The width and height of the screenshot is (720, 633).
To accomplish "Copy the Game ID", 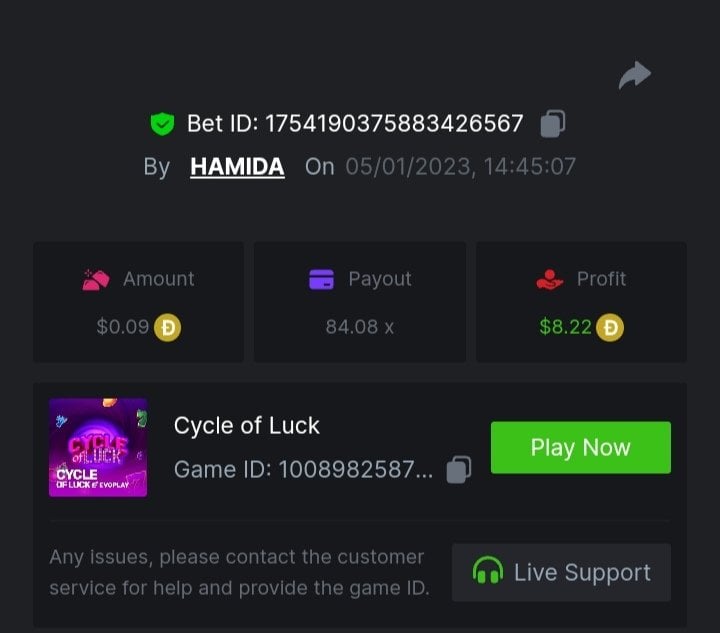I will click(458, 469).
